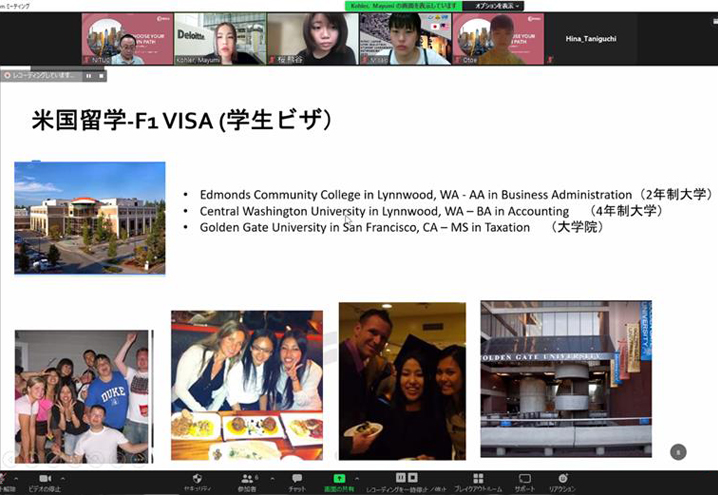Open breakout rooms (ブレイクアウトルーム)
The image size is (720, 495).
pos(478,480)
